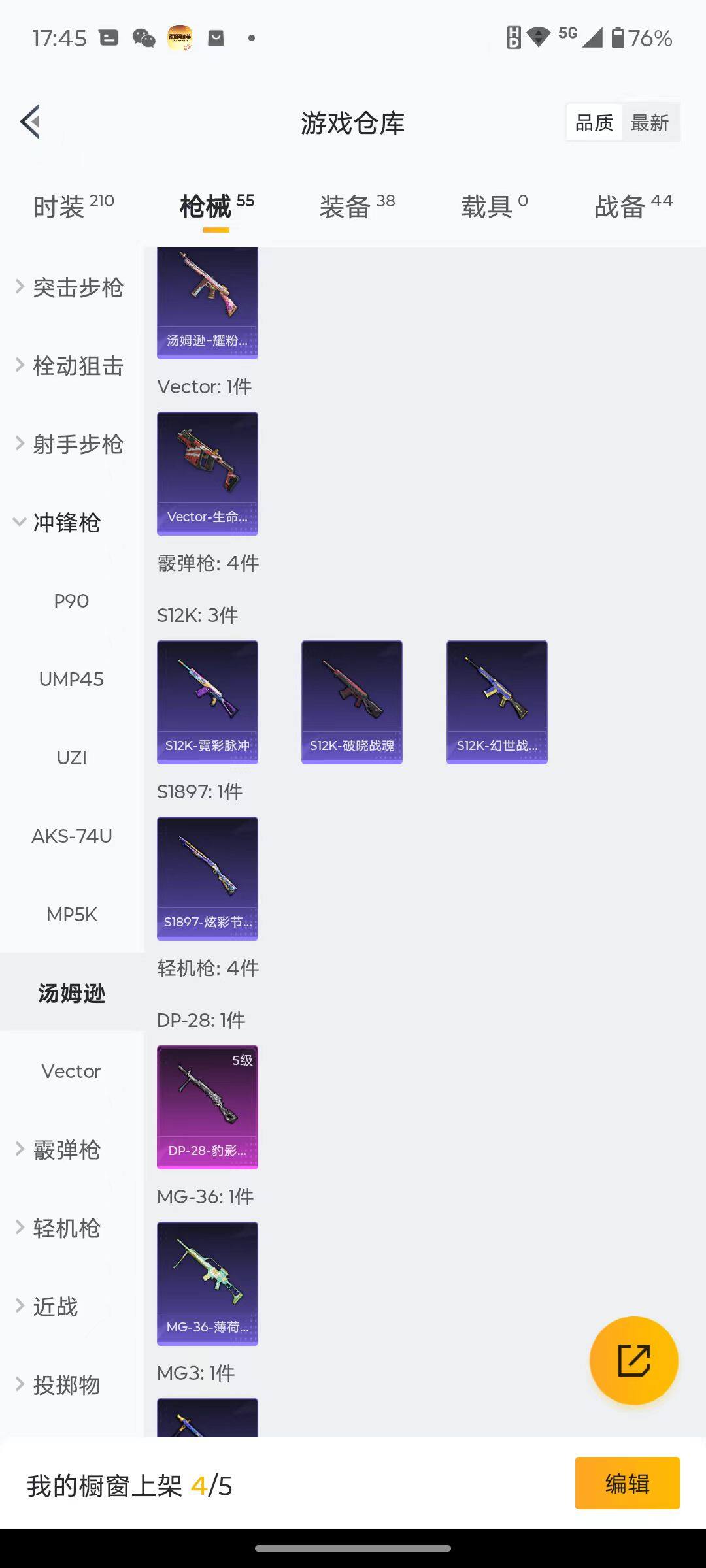Select the 汤姆逊-耀粉 weapon skin icon
Screen dimensions: 706x1568
click(x=207, y=301)
